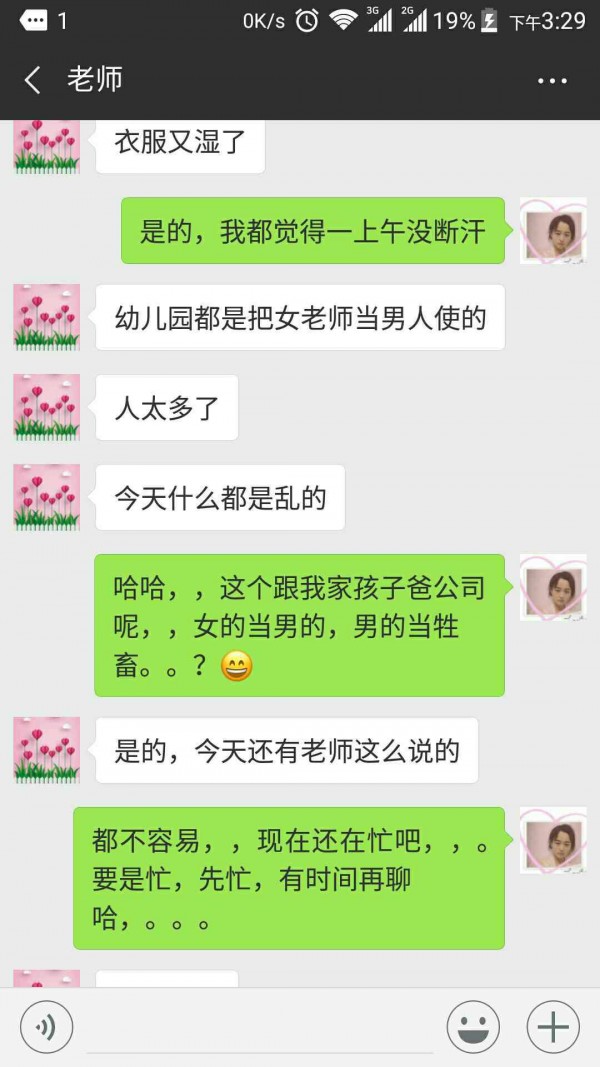Open my avatar beside 都不容易 message

553,840
